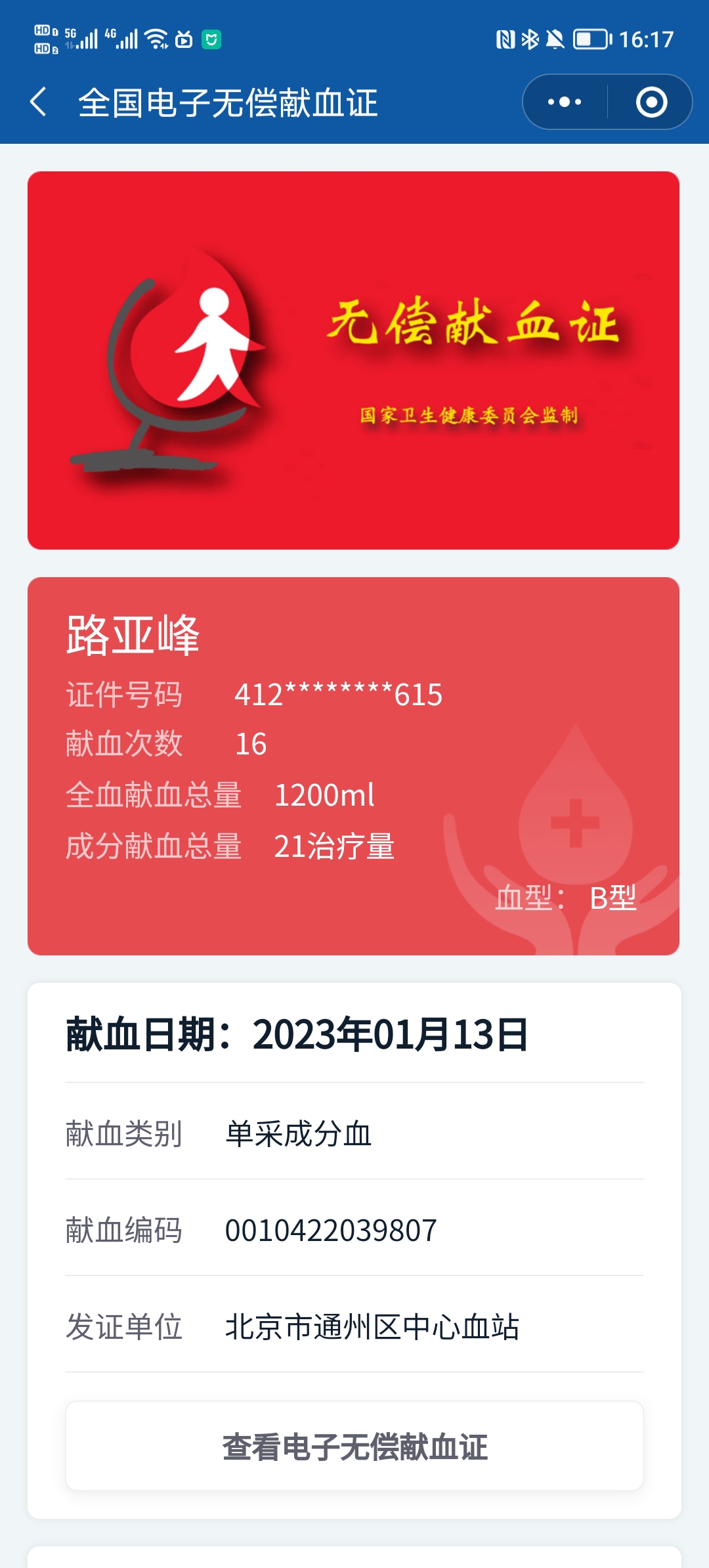Viewport: 709px width, 1568px height.
Task: Open the mini-program more options menu
Action: [563, 102]
